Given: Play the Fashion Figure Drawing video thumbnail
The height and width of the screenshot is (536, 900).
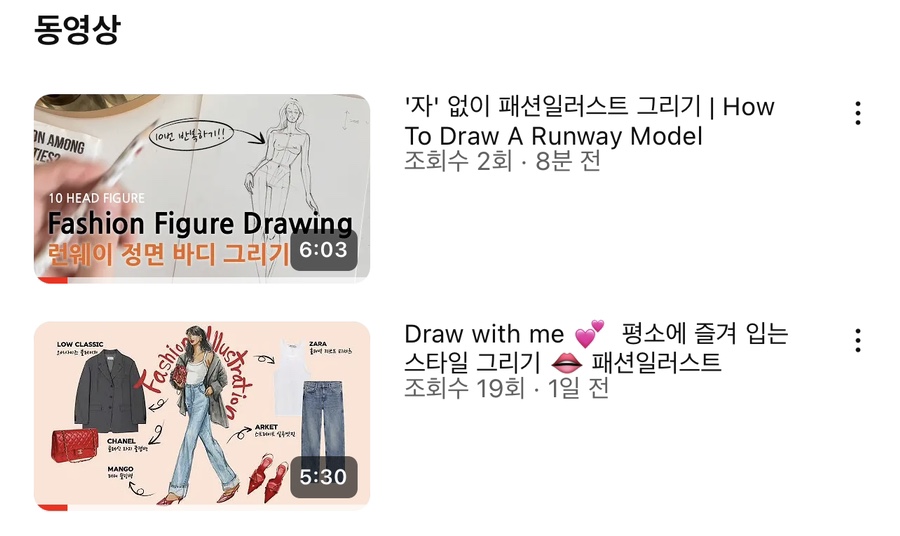Looking at the screenshot, I should 202,188.
